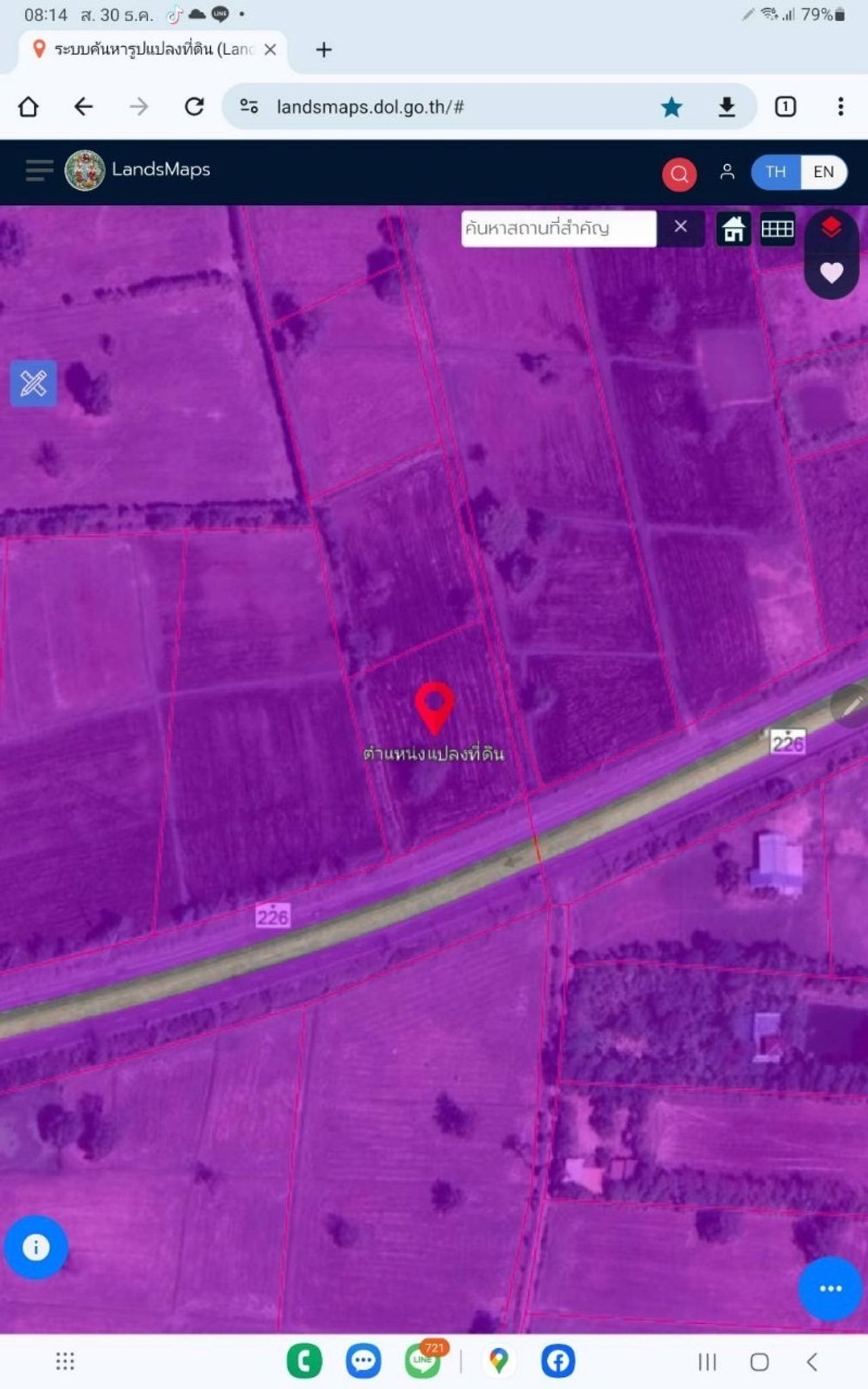Clear the place search box
Screen dimensions: 868x1389
(681, 227)
